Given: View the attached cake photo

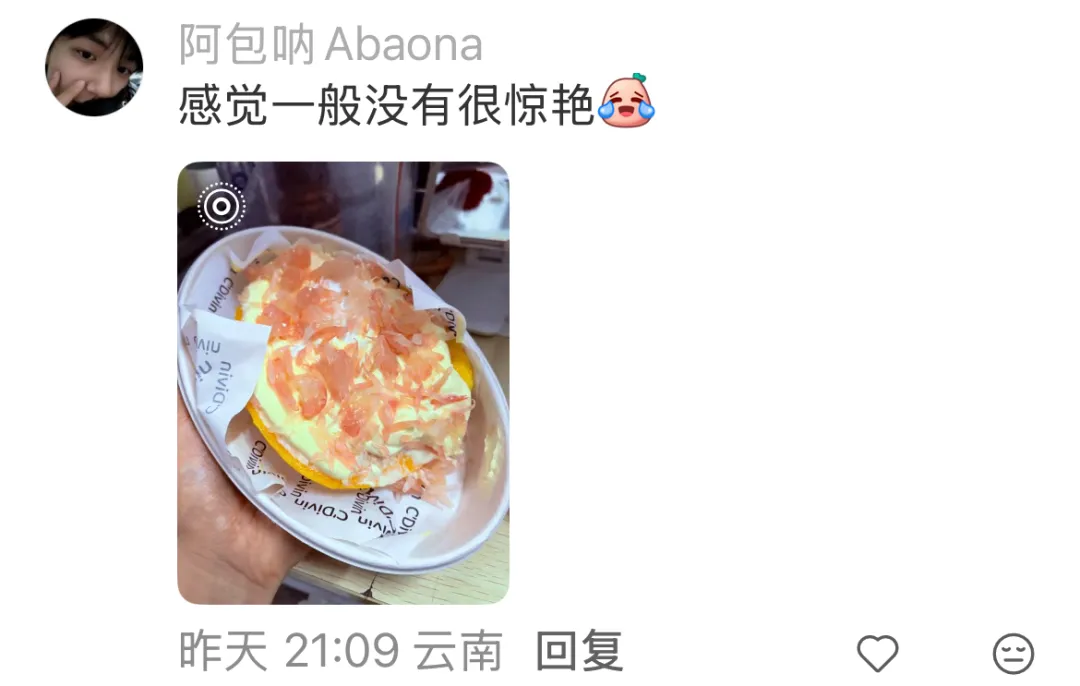Looking at the screenshot, I should [x=343, y=383].
